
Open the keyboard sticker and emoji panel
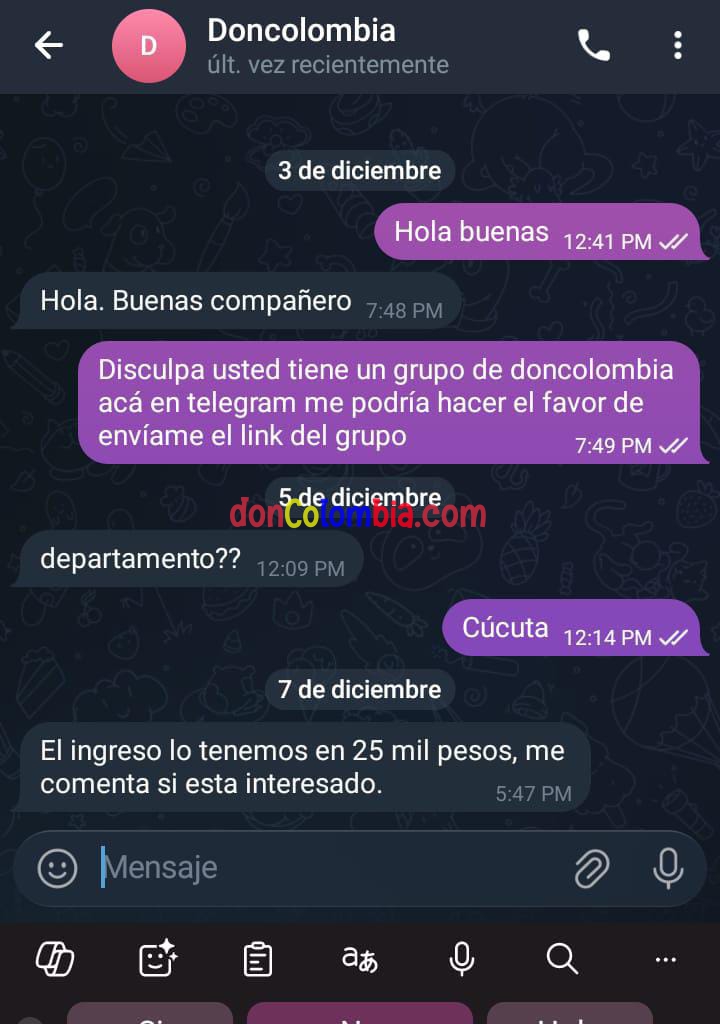pyautogui.click(x=157, y=960)
